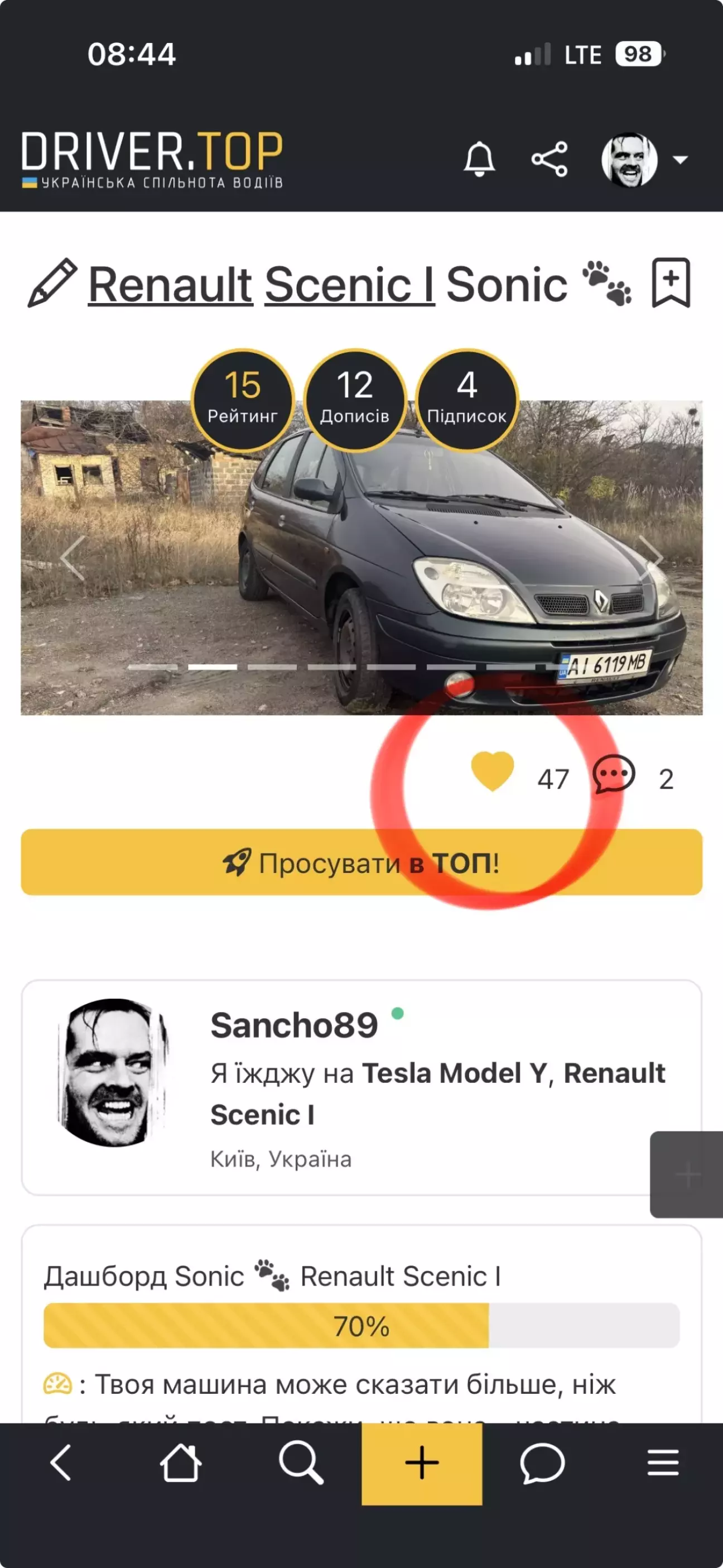
Task: Edit the car with the pencil icon
Action: pos(52,283)
